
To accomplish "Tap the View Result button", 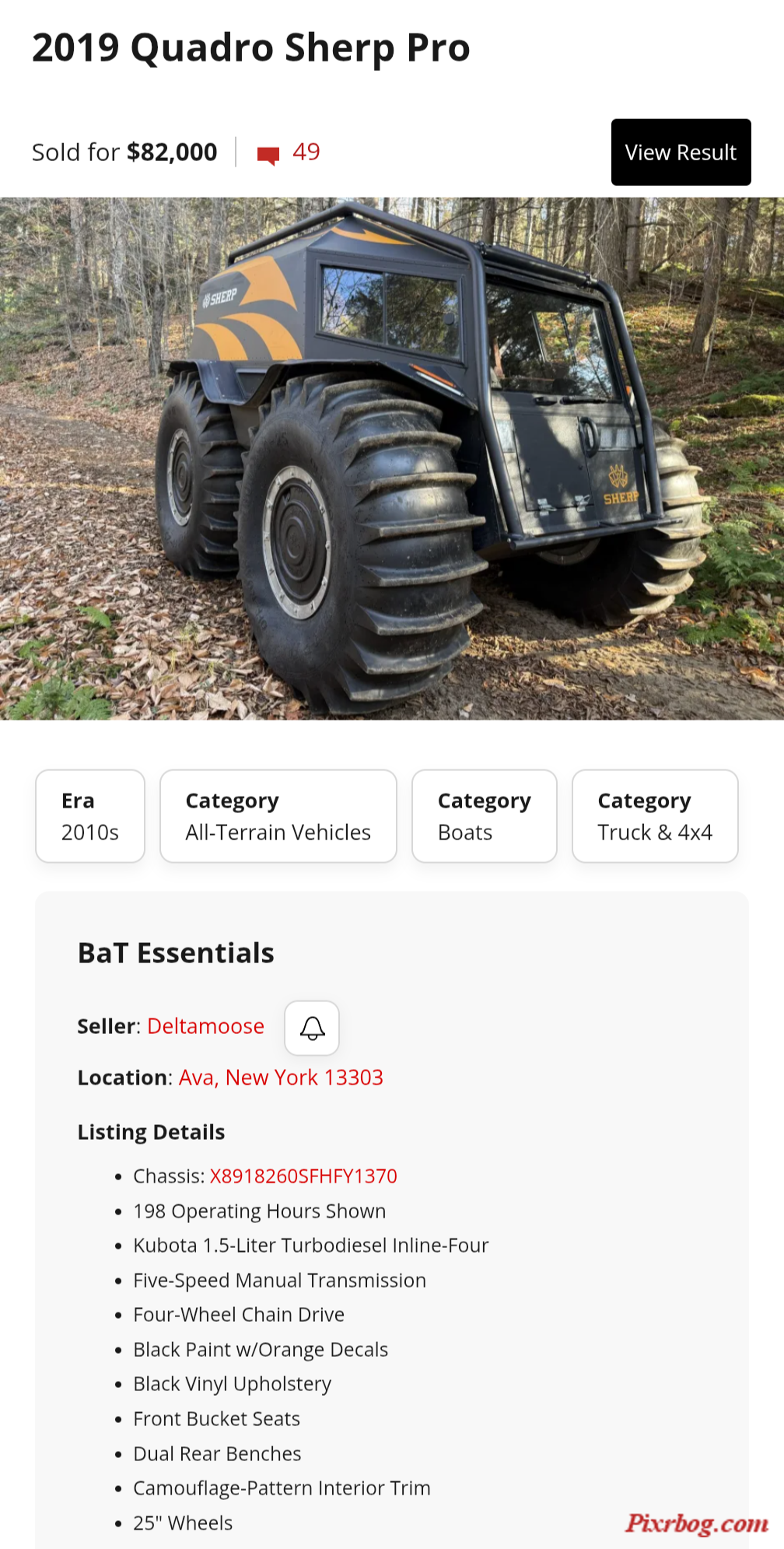I will click(x=681, y=152).
